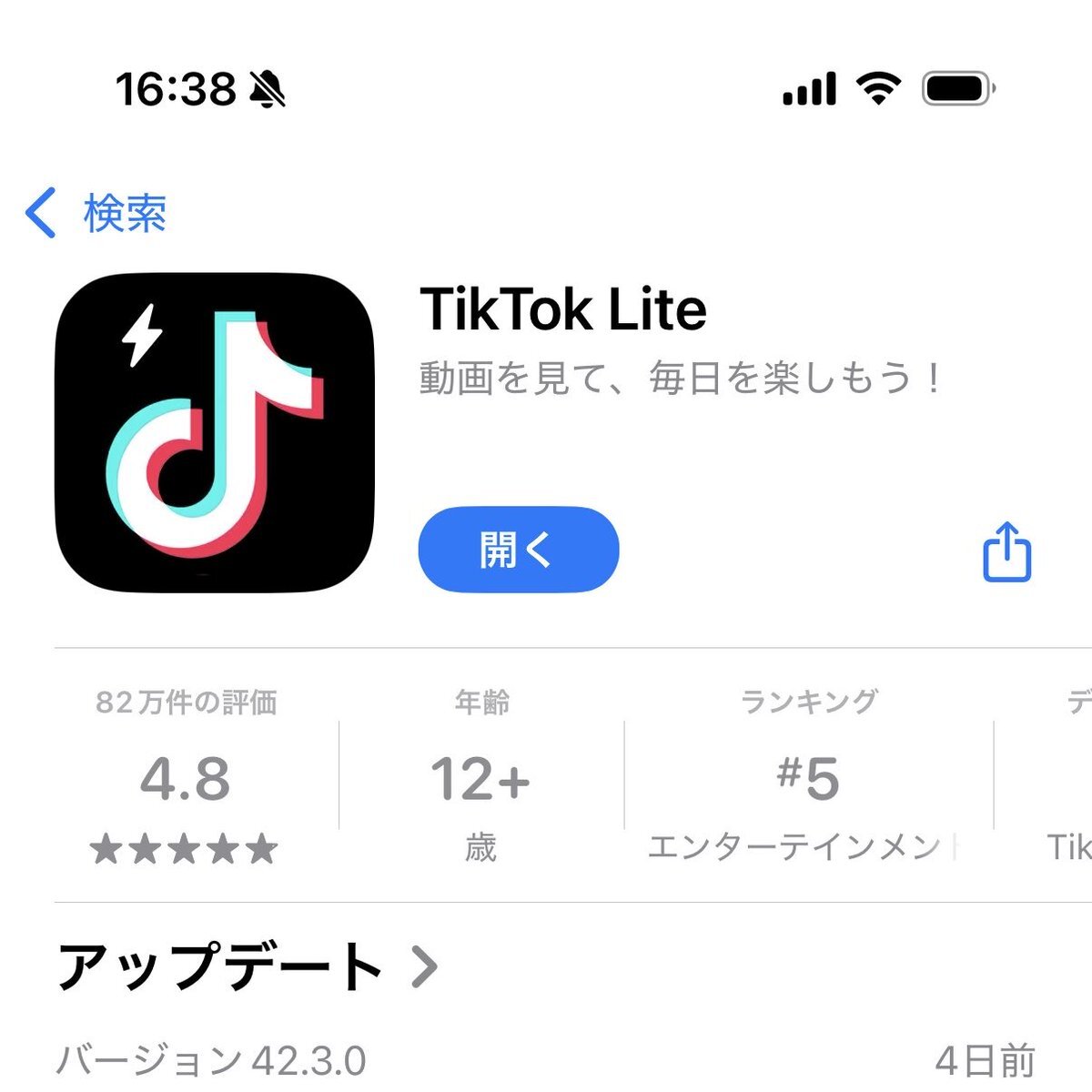Go back to 検索 screen
1092x1092 pixels.
(96, 214)
